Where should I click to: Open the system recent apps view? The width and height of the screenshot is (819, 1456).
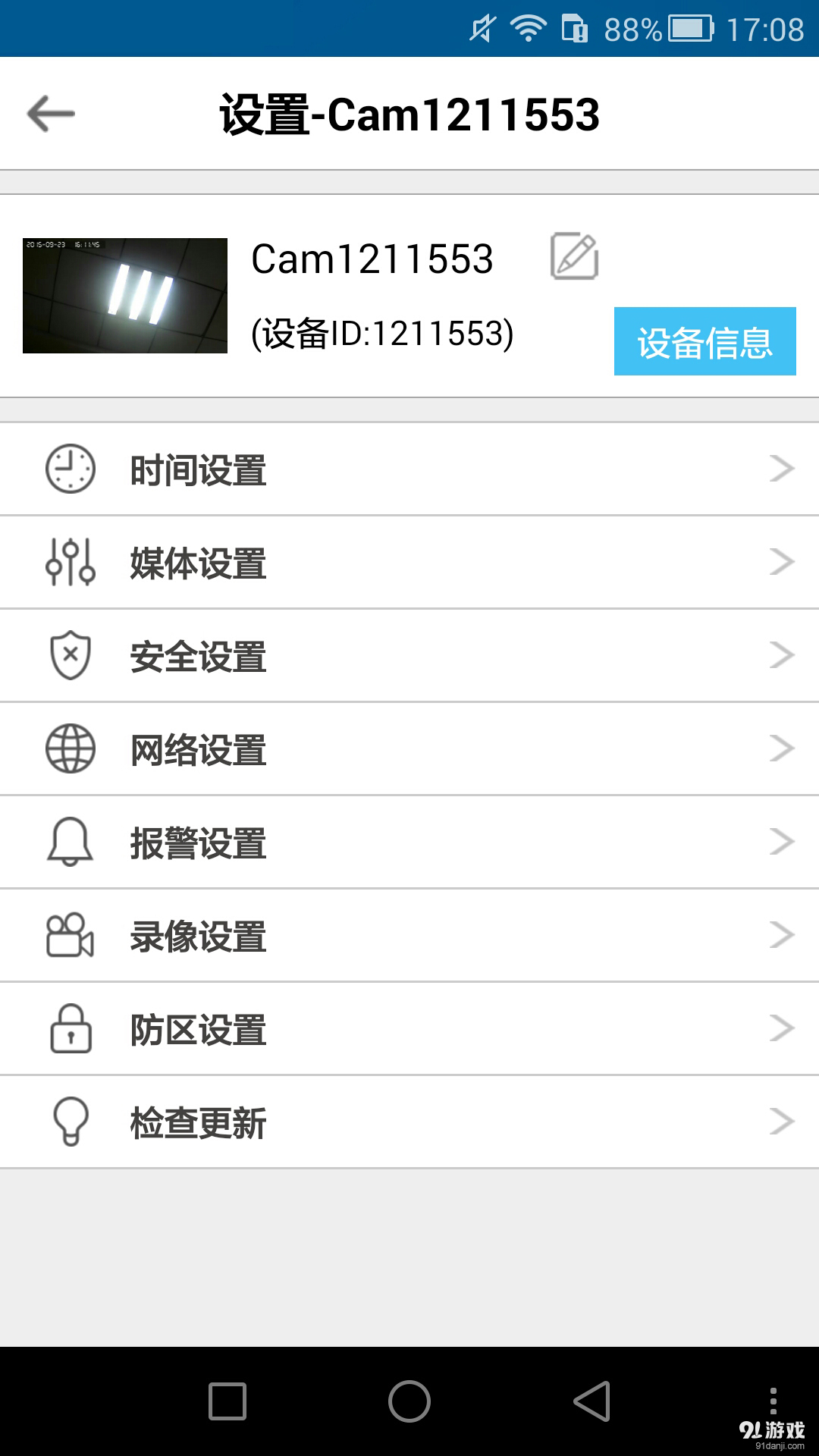(x=227, y=1401)
